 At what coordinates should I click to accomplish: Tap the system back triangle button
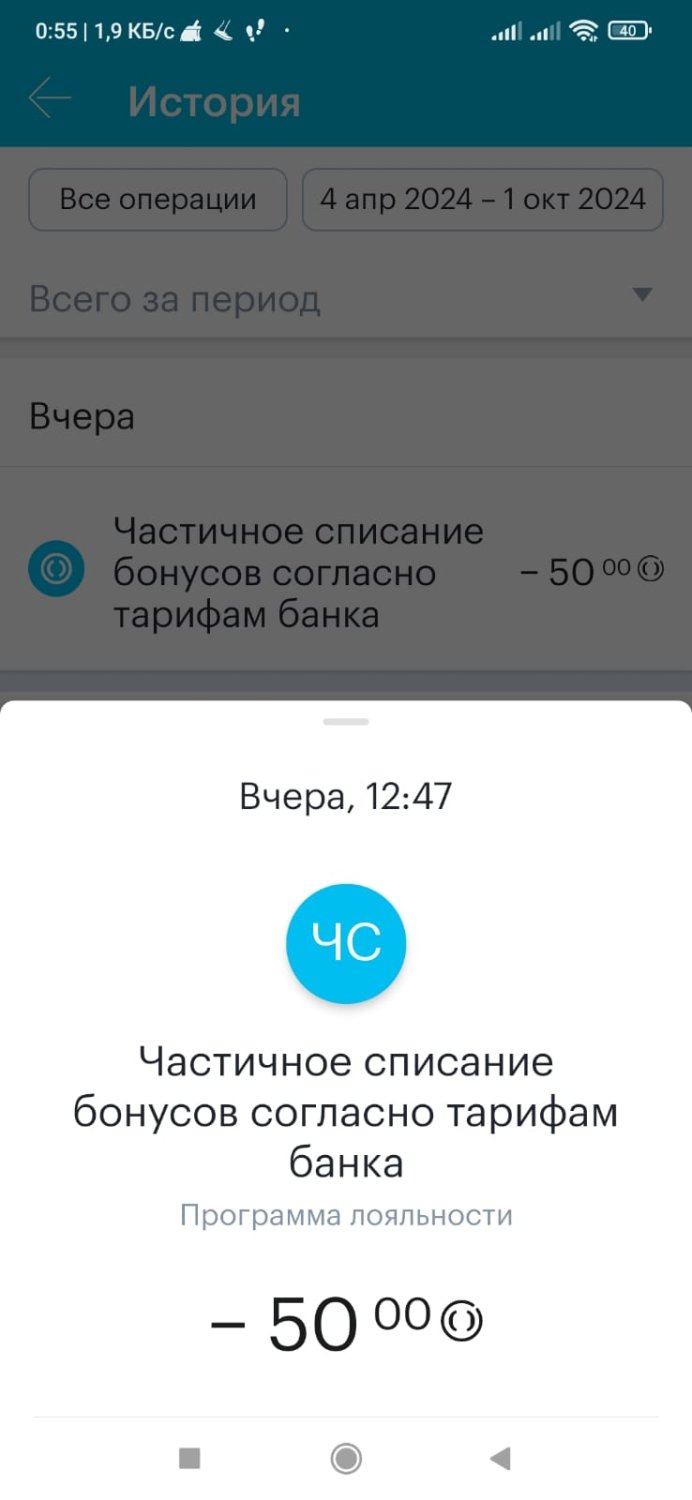pyautogui.click(x=501, y=1459)
